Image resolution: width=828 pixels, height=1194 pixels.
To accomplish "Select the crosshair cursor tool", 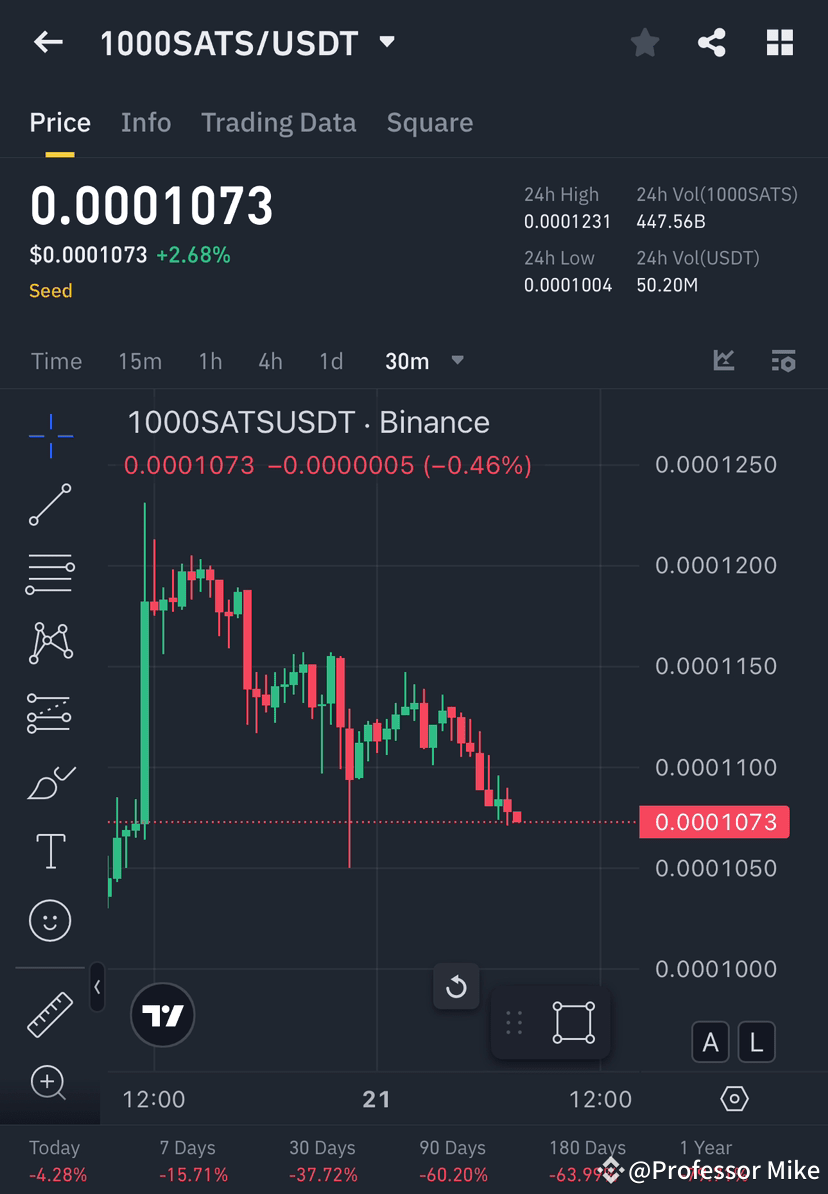I will pyautogui.click(x=50, y=435).
